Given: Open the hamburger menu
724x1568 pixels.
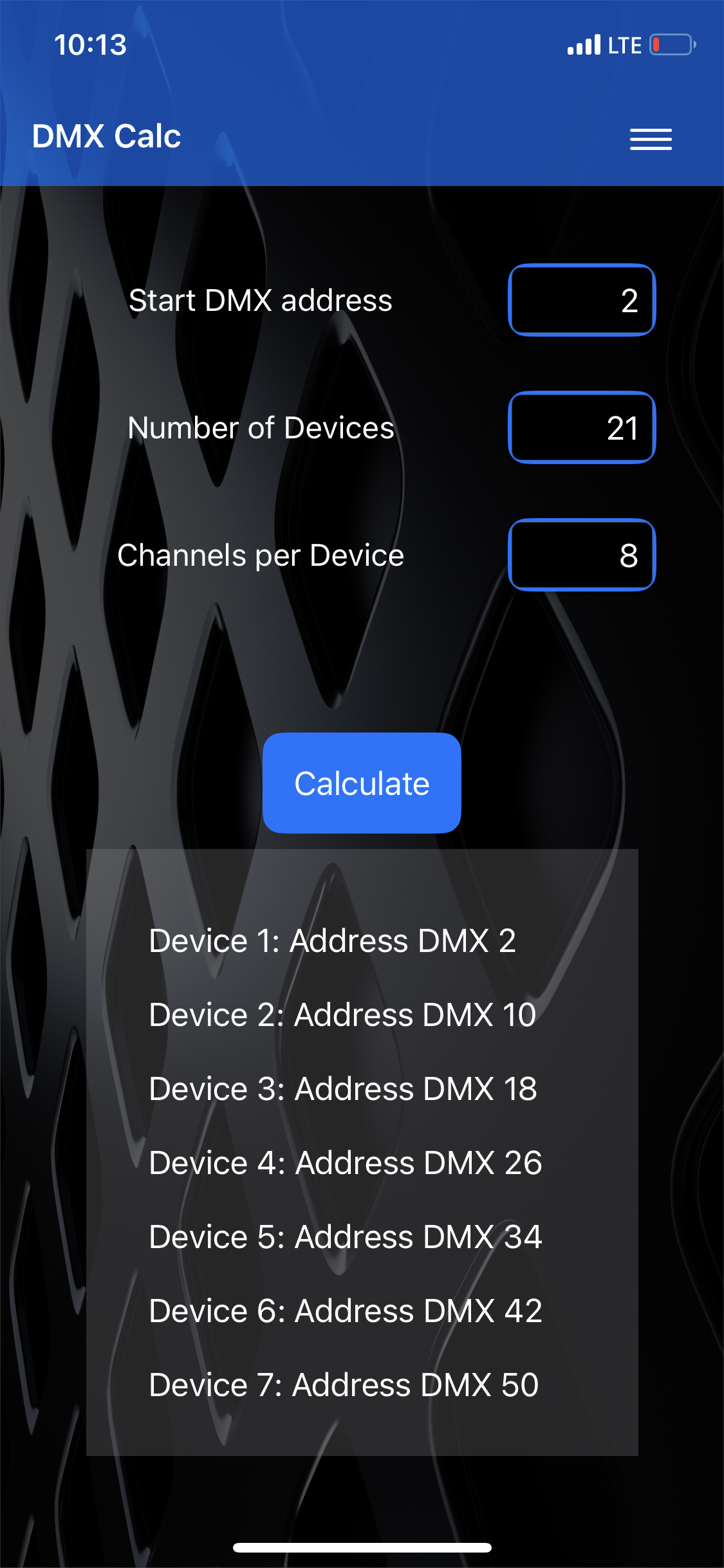Looking at the screenshot, I should (651, 139).
